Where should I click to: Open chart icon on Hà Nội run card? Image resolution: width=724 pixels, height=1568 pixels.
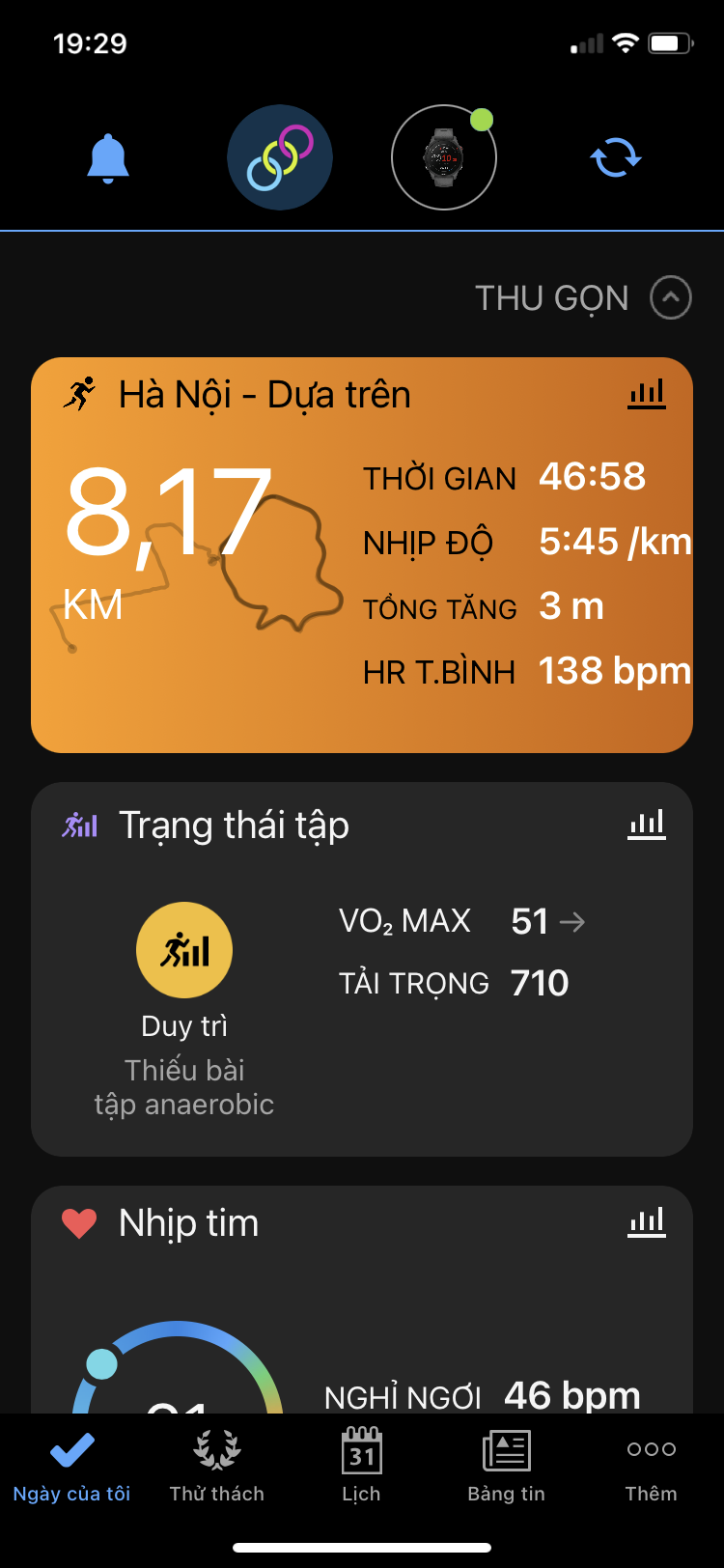[647, 393]
